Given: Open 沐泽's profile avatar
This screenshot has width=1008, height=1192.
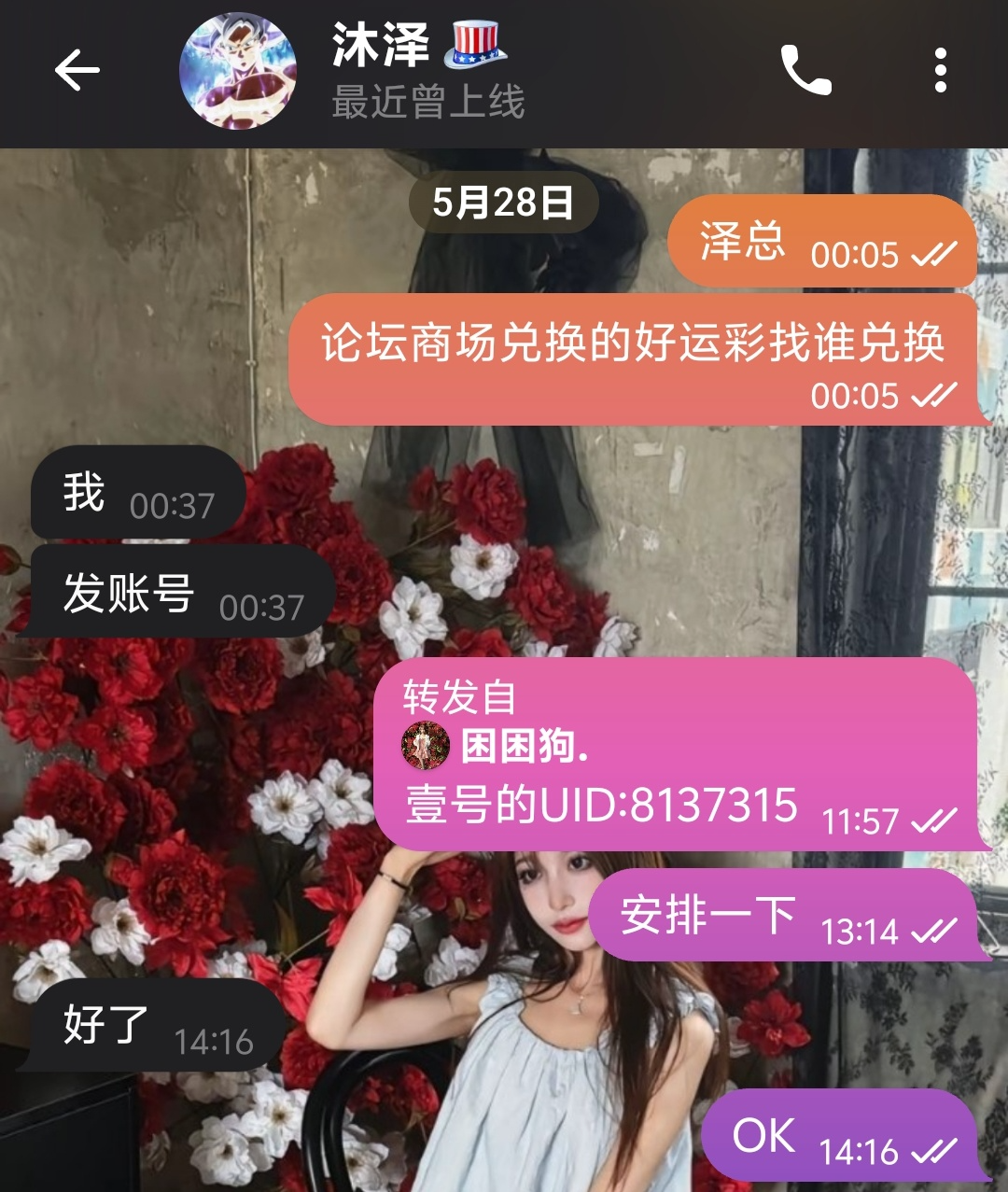Looking at the screenshot, I should [238, 71].
